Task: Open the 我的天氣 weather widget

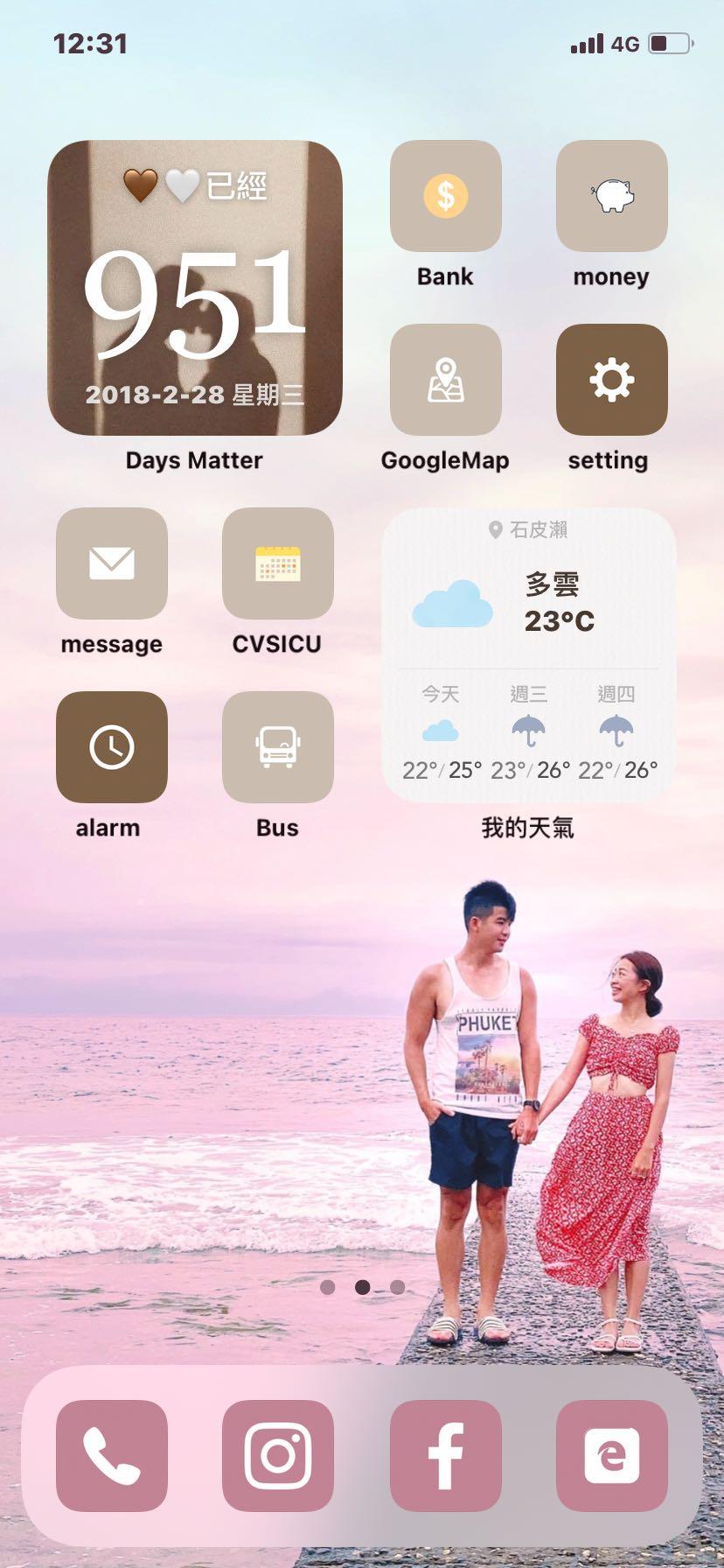Action: point(528,655)
